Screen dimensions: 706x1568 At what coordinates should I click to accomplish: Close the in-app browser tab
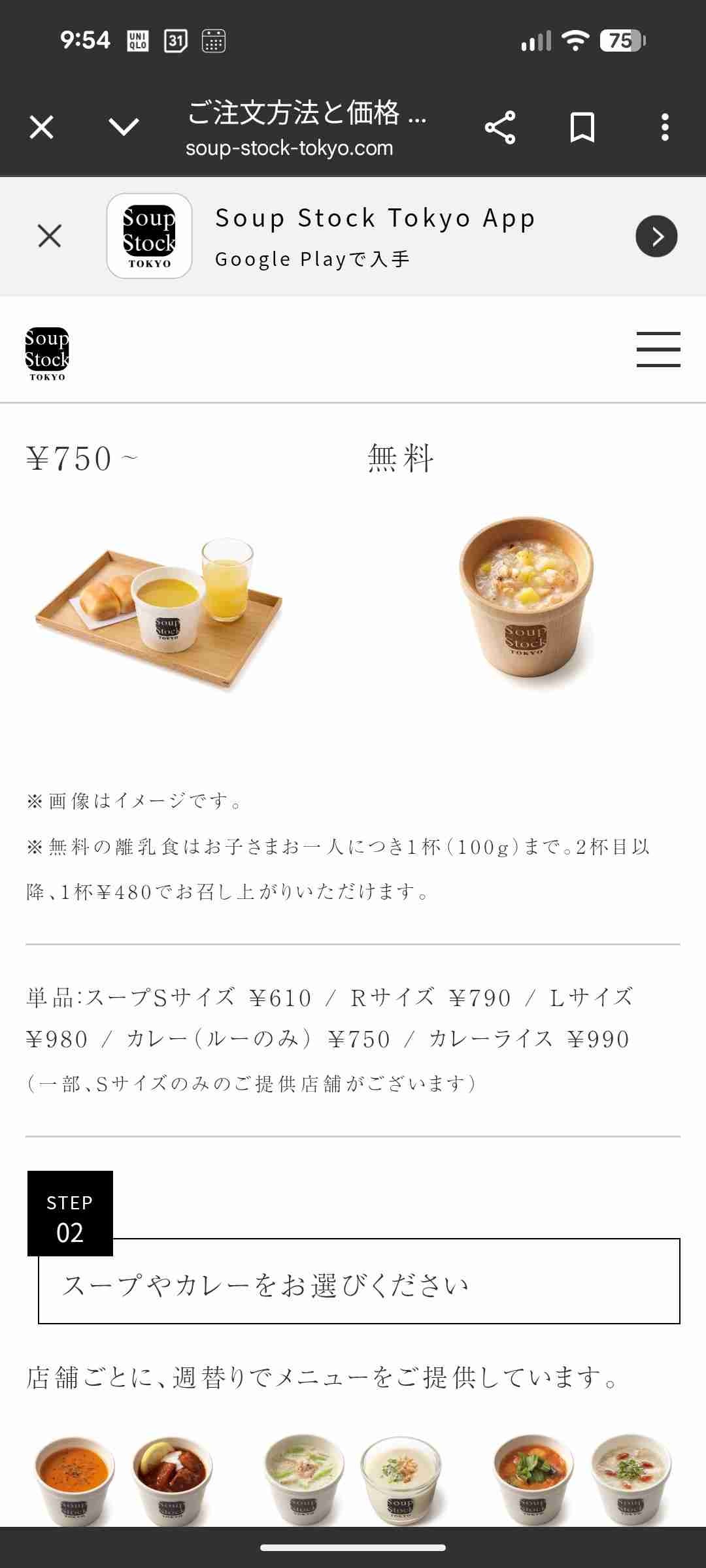tap(42, 127)
